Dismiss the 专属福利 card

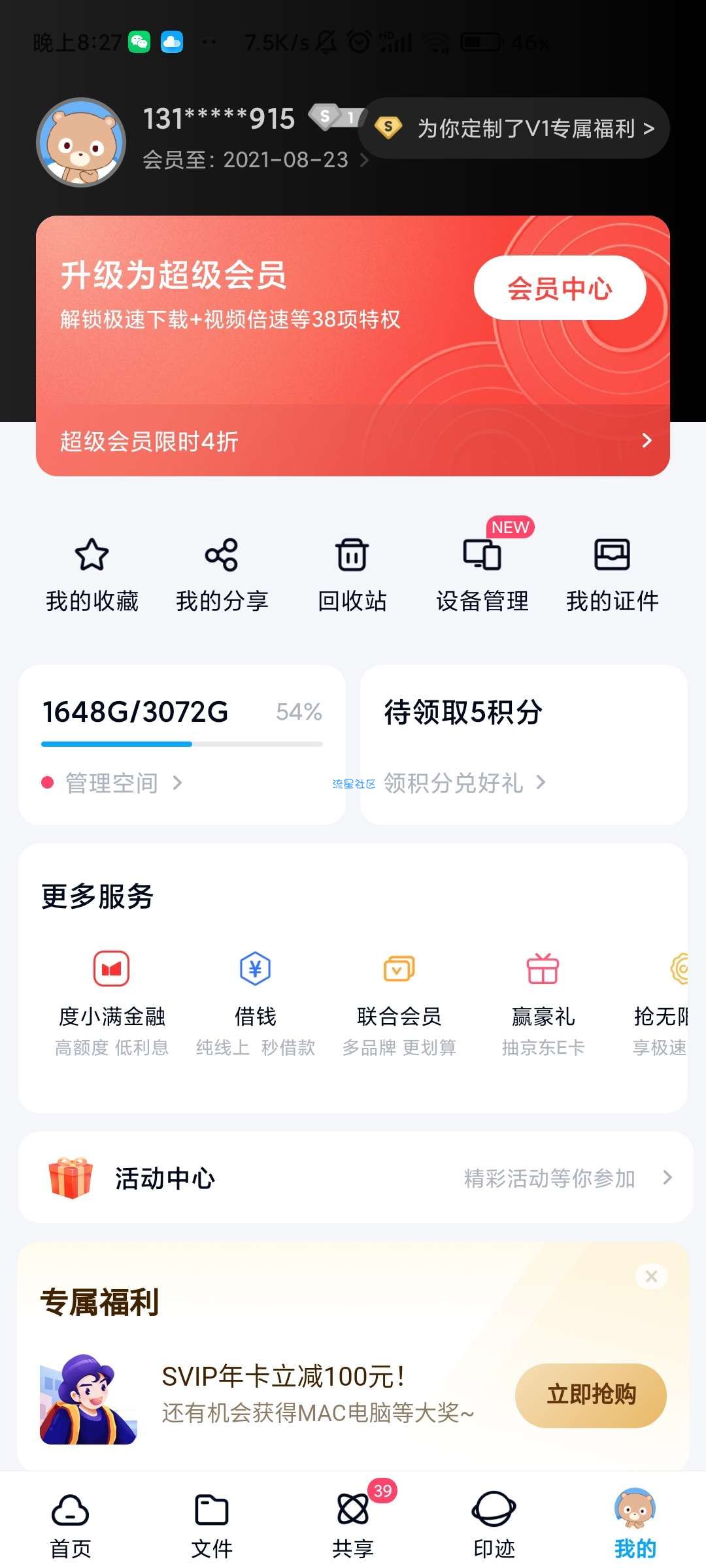[x=651, y=1276]
